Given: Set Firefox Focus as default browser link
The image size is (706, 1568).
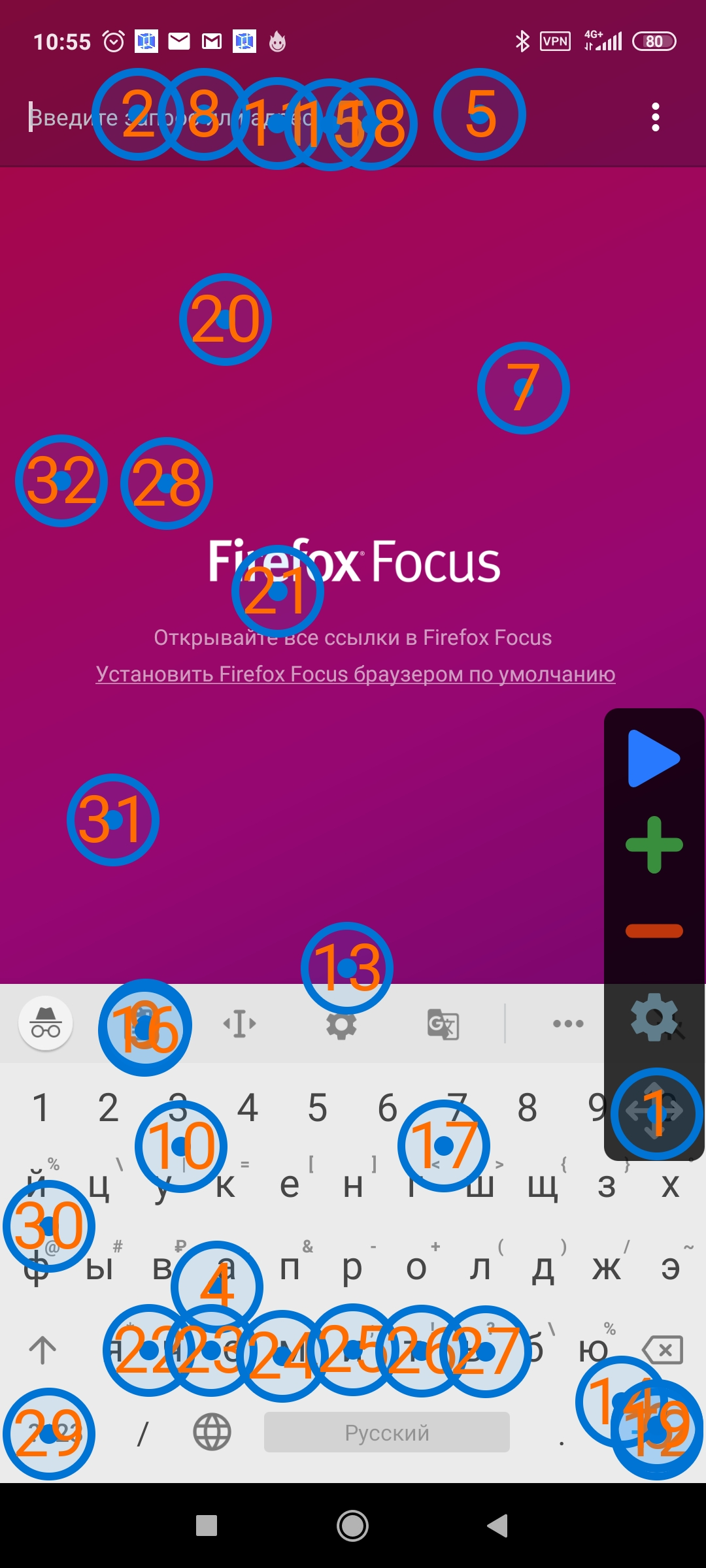Looking at the screenshot, I should coord(356,674).
